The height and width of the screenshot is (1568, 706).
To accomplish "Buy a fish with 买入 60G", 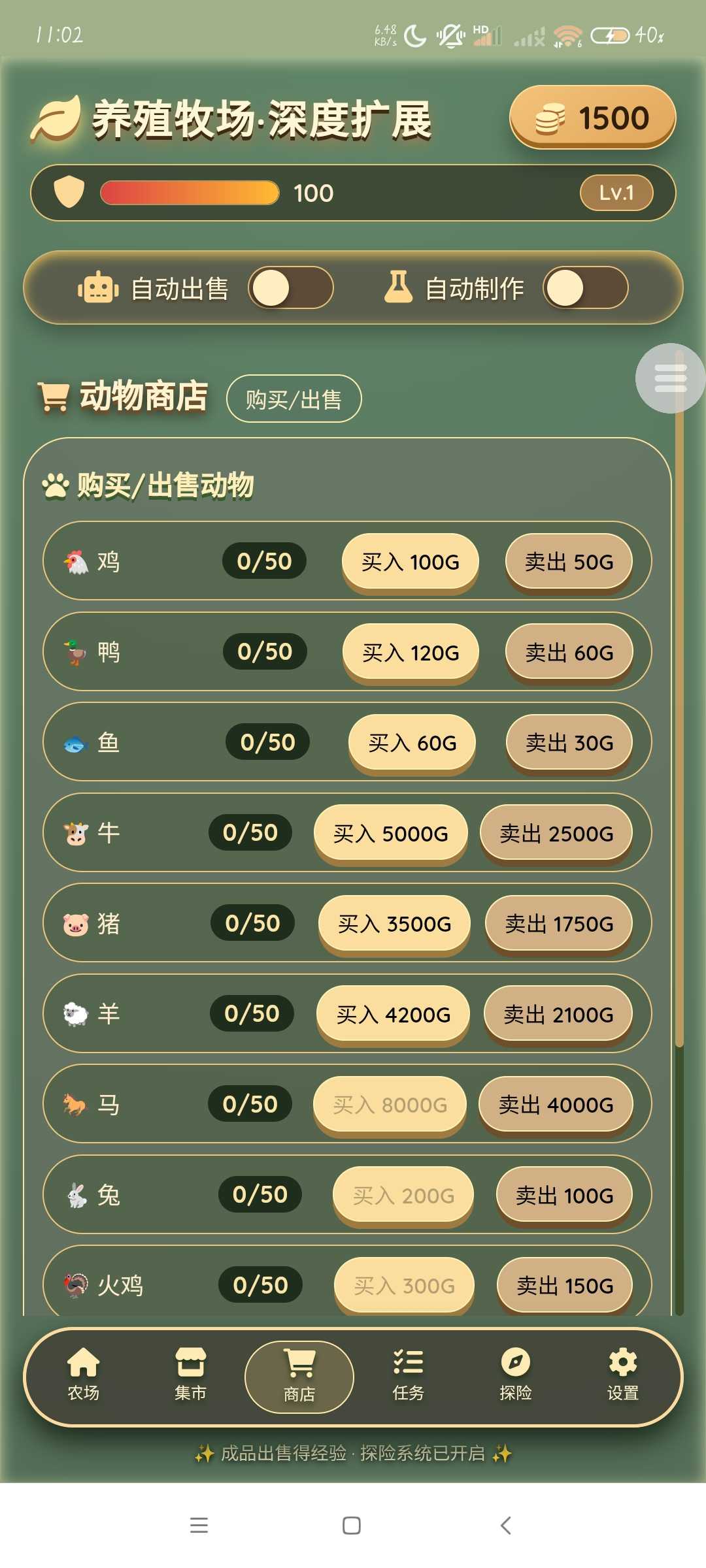I will pyautogui.click(x=412, y=743).
